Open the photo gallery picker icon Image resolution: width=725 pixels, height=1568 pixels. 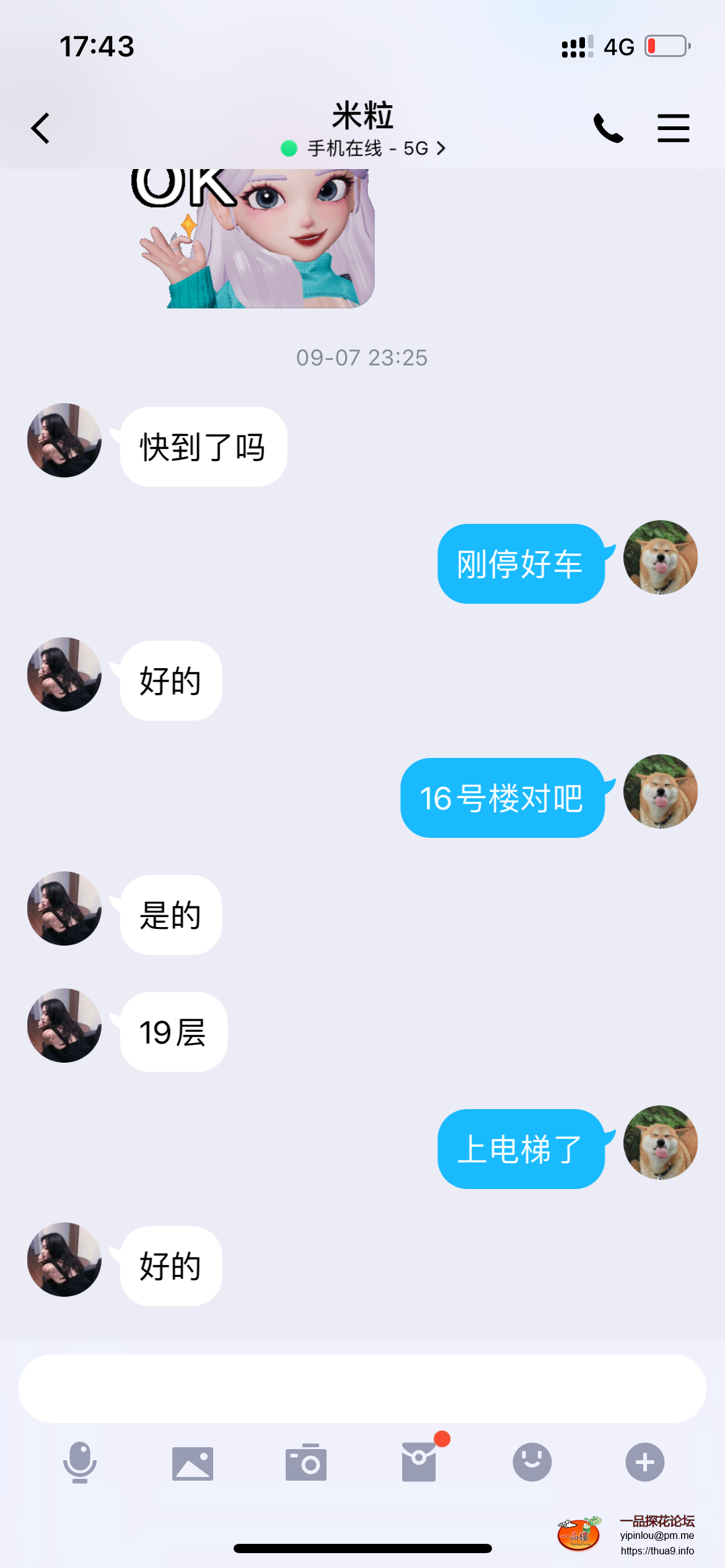192,1461
